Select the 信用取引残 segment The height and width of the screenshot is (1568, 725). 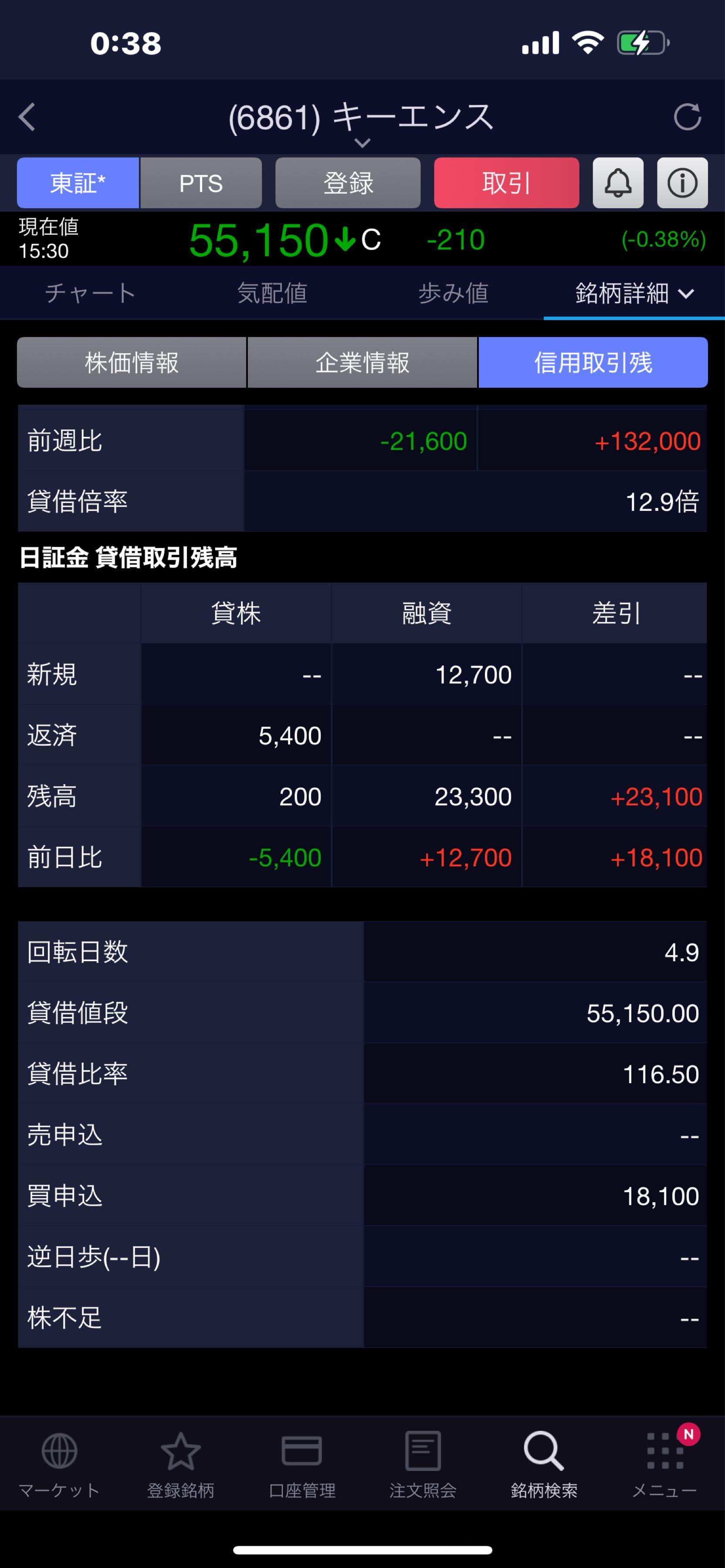pyautogui.click(x=593, y=363)
